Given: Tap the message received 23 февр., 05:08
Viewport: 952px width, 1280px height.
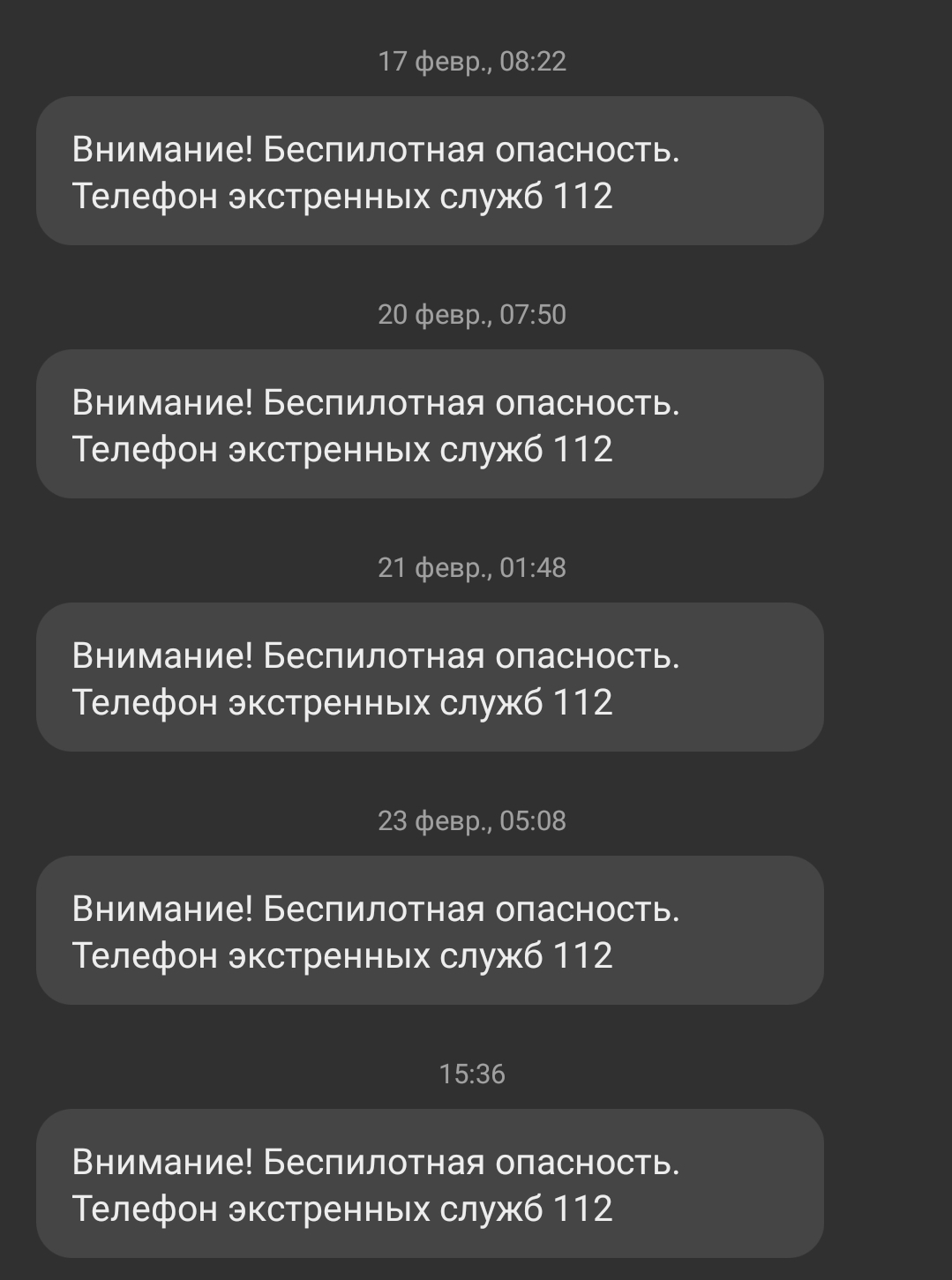Looking at the screenshot, I should (430, 931).
